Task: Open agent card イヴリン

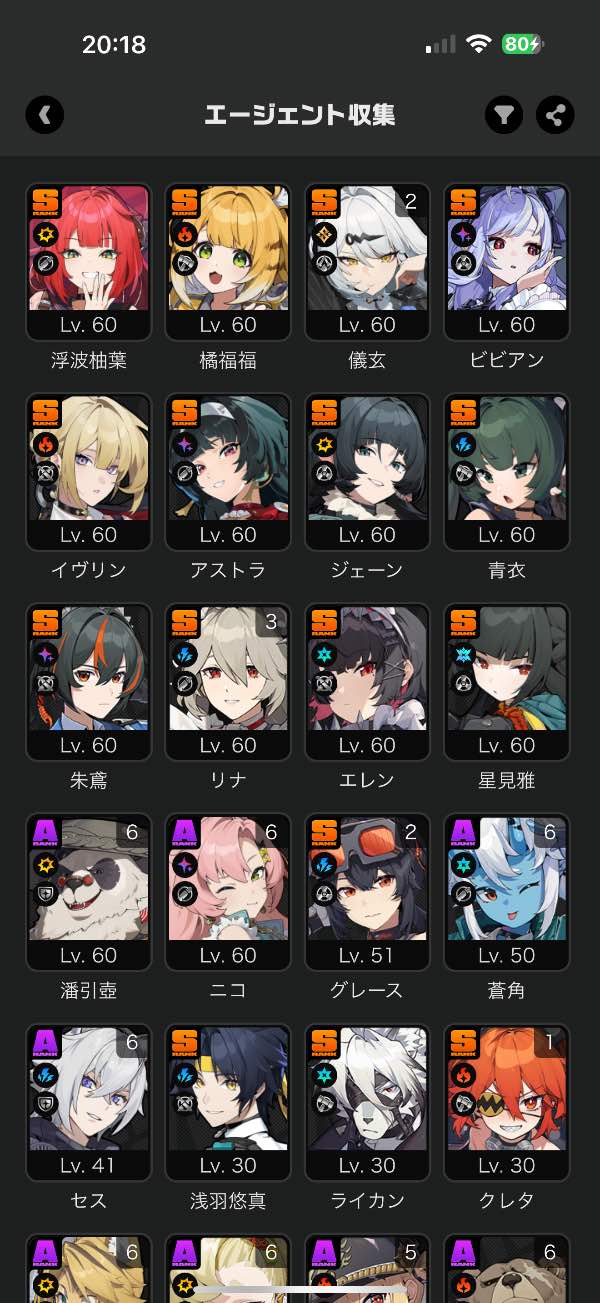Action: (x=88, y=472)
